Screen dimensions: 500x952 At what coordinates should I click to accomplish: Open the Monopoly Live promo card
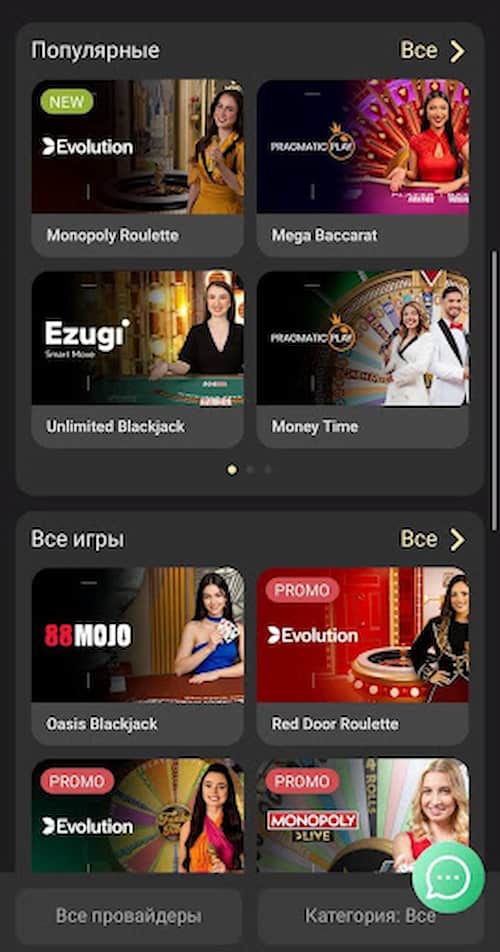(x=363, y=815)
